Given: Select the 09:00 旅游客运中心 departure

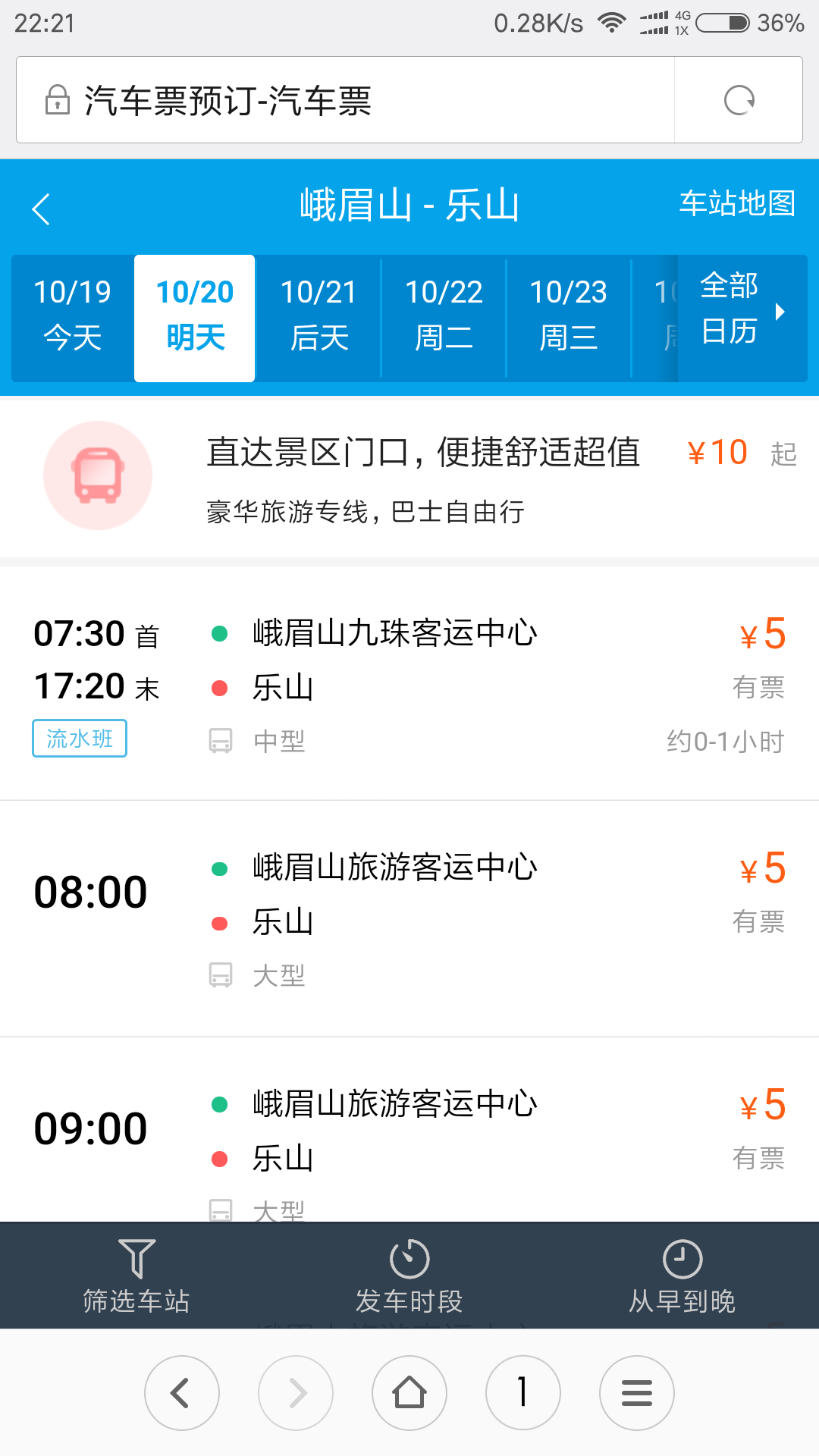Looking at the screenshot, I should (409, 1130).
